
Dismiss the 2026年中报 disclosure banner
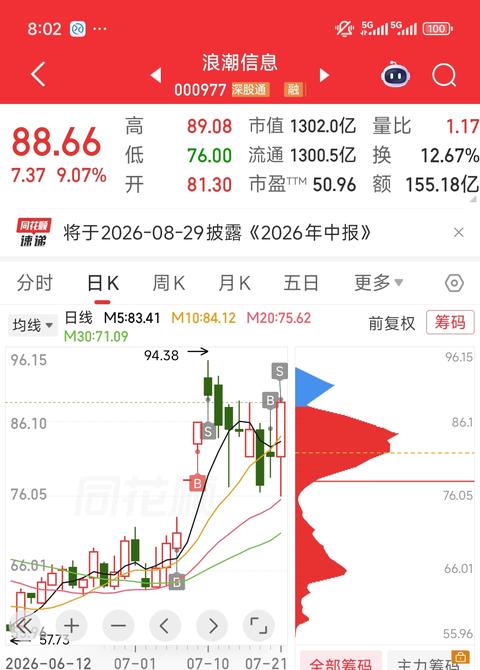[459, 232]
